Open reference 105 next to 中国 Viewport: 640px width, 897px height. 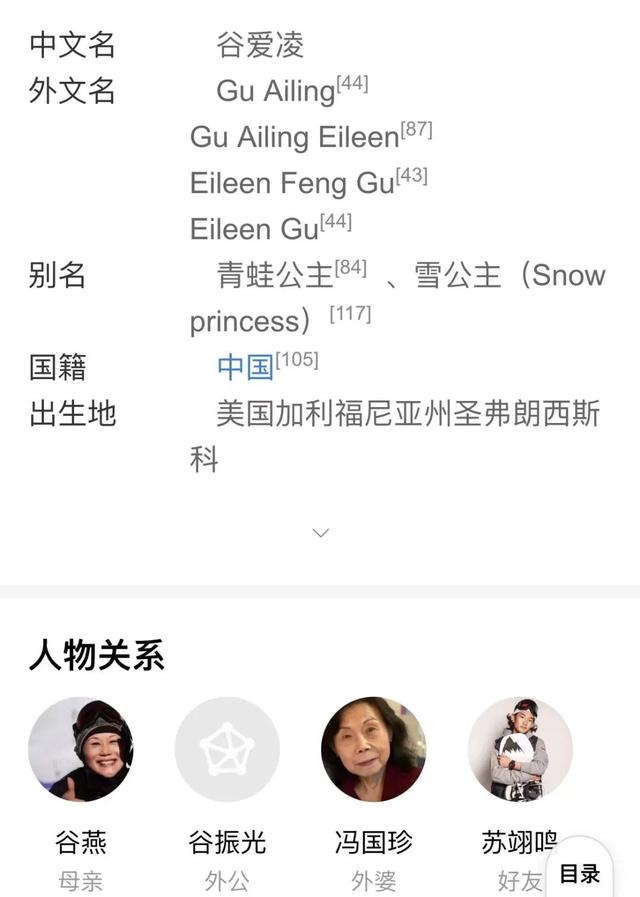tap(297, 359)
